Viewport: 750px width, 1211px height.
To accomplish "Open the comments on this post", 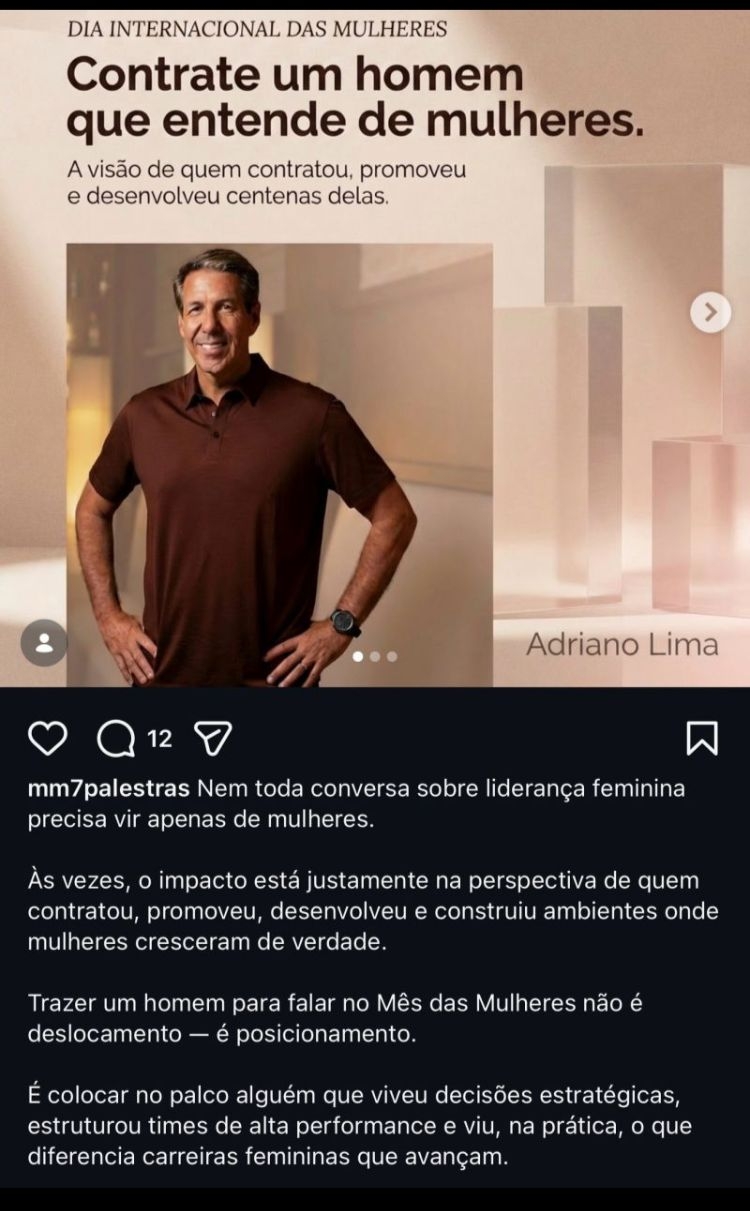I will 116,739.
